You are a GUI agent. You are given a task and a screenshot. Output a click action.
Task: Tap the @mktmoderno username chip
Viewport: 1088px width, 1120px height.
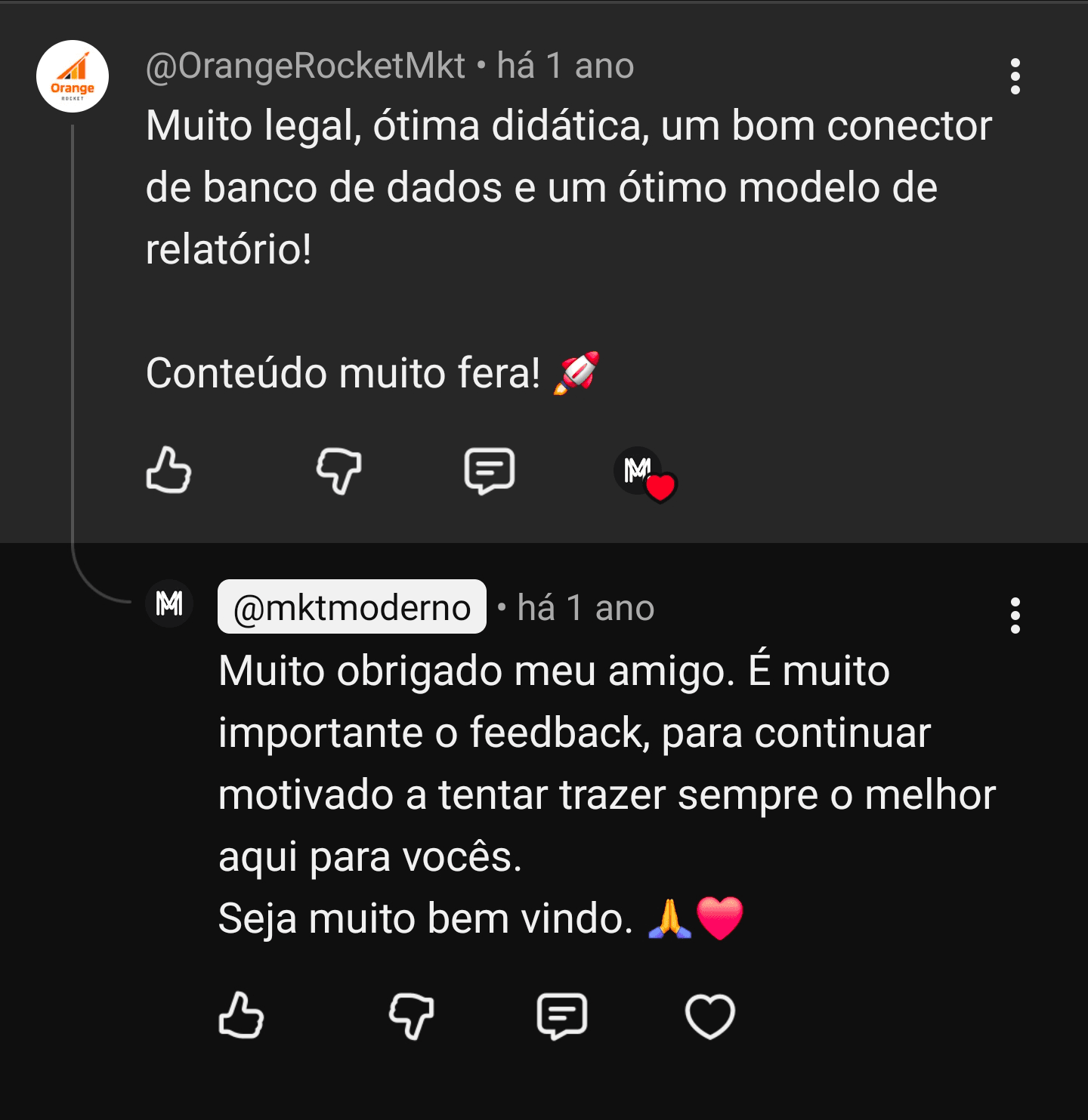point(352,607)
